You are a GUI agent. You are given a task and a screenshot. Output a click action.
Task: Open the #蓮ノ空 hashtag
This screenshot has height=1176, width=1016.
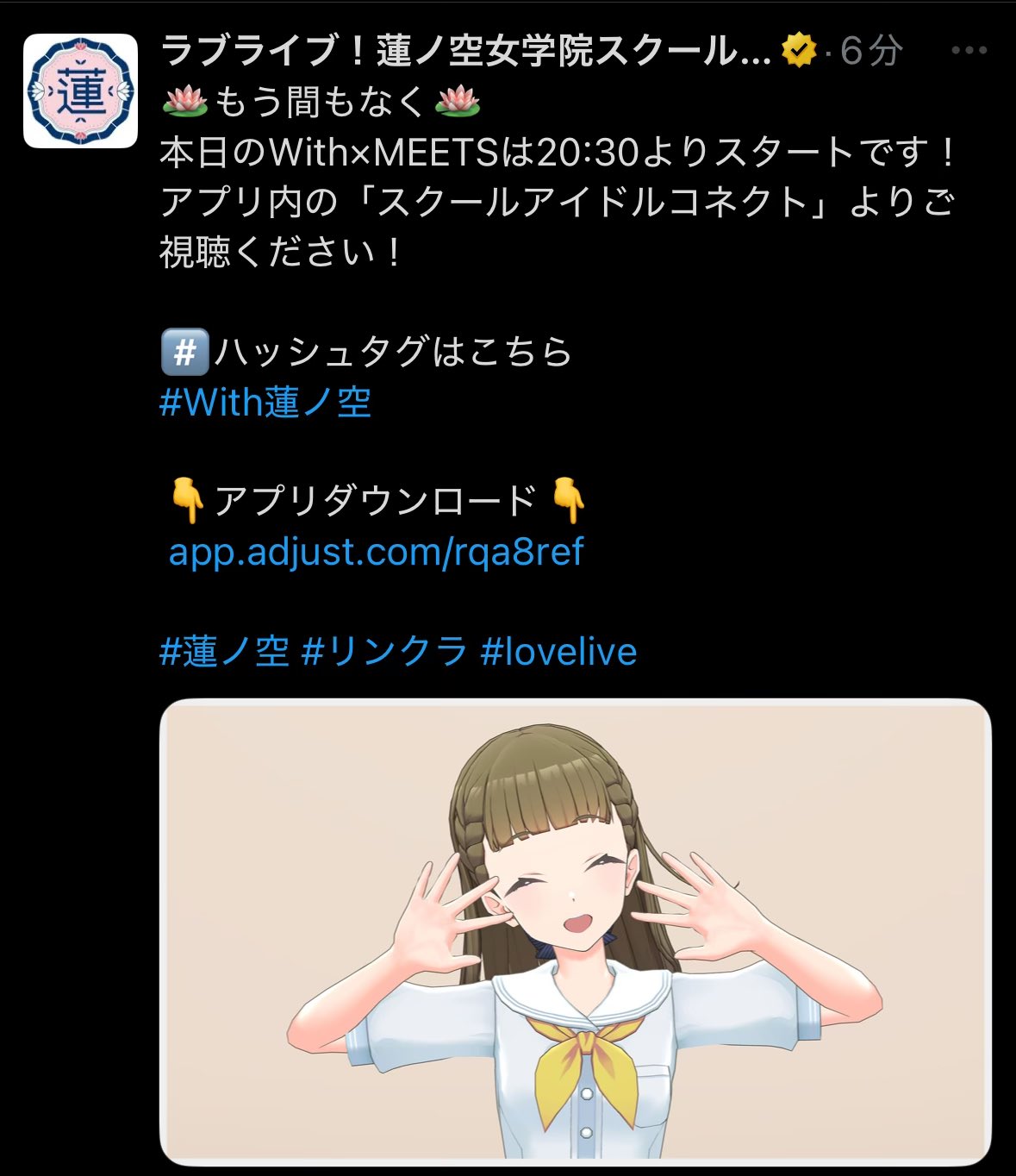click(x=224, y=652)
